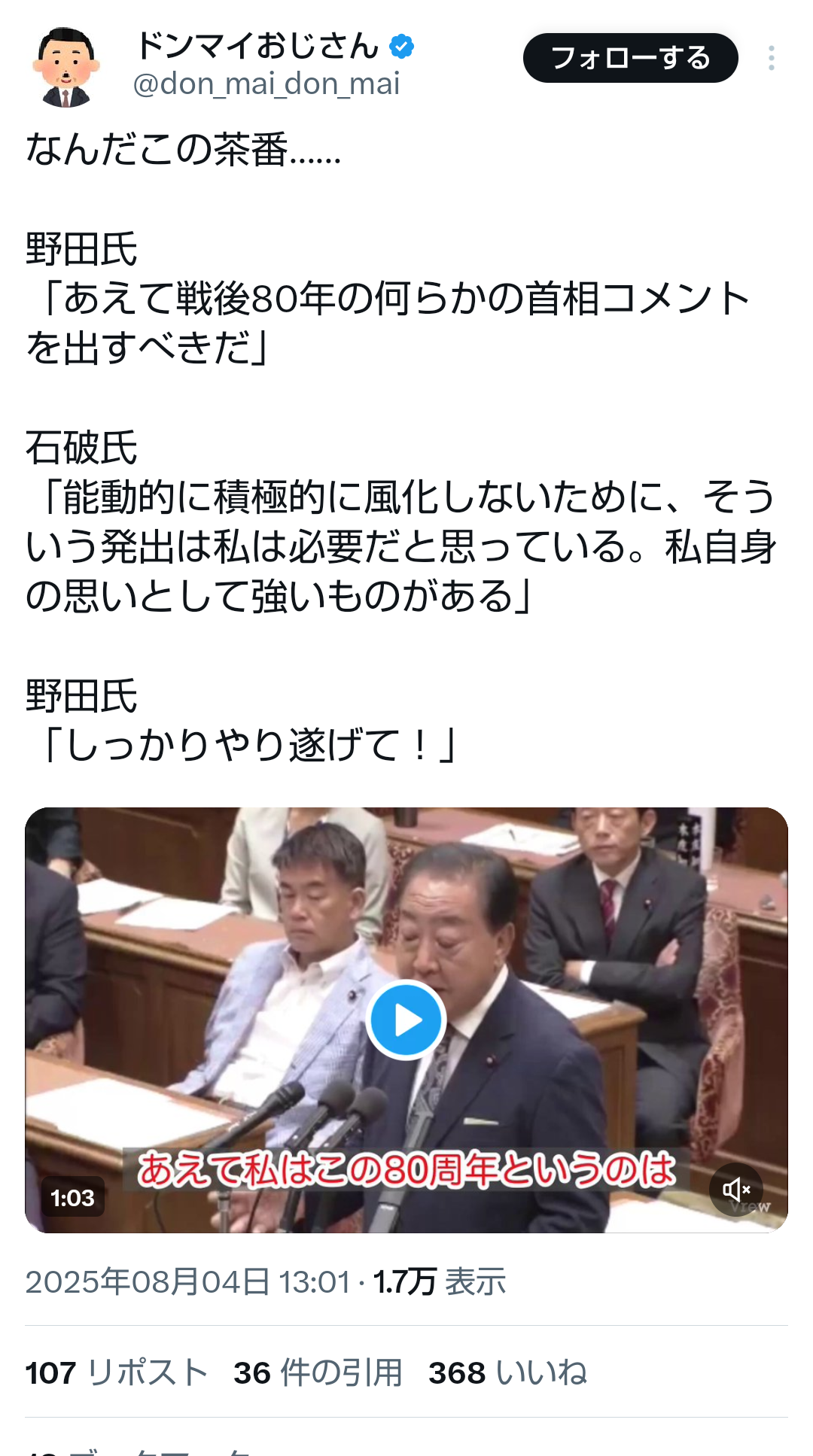Open ドンマイおじさん's profile avatar

pos(66,66)
